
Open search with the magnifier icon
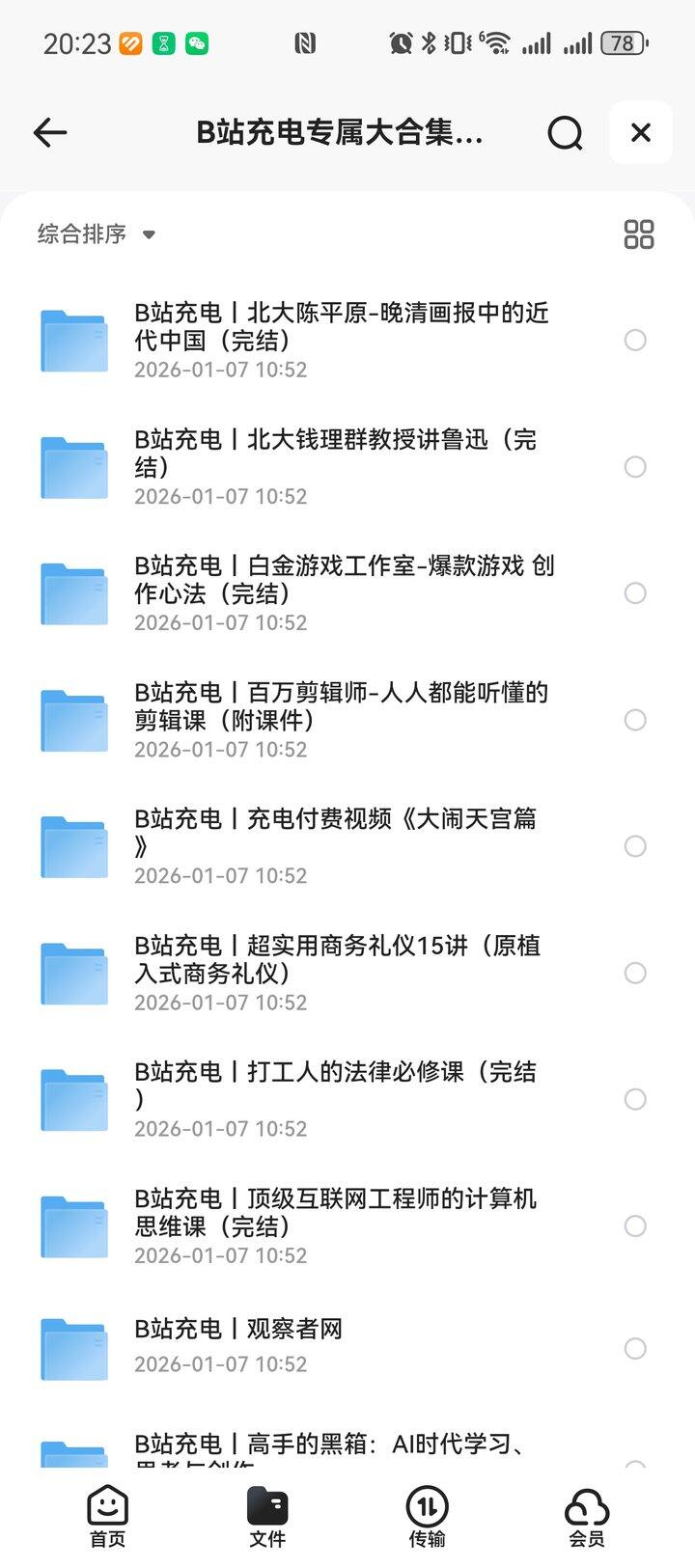pyautogui.click(x=565, y=133)
